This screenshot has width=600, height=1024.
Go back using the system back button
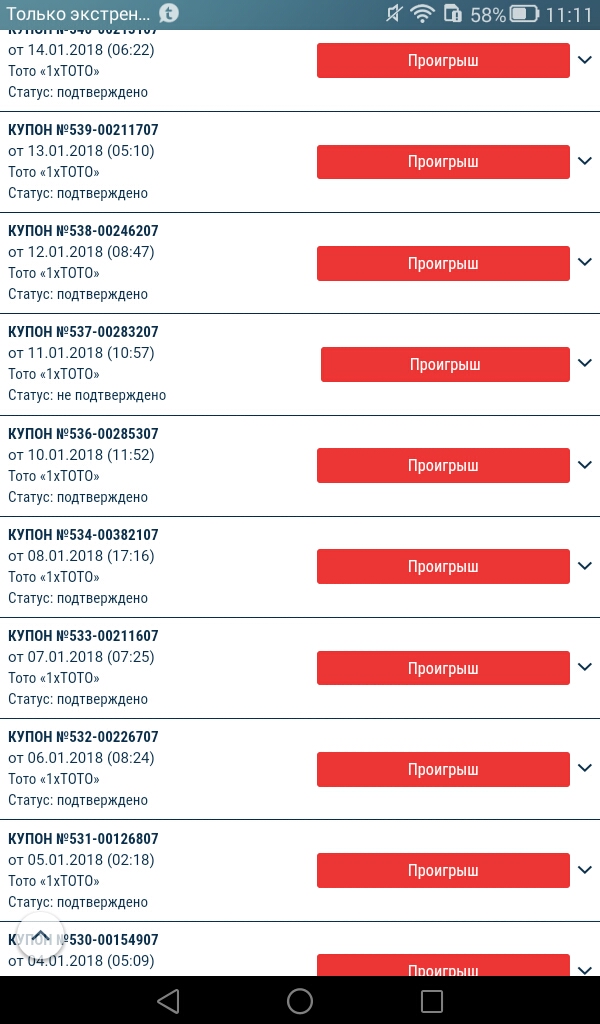pyautogui.click(x=168, y=1001)
